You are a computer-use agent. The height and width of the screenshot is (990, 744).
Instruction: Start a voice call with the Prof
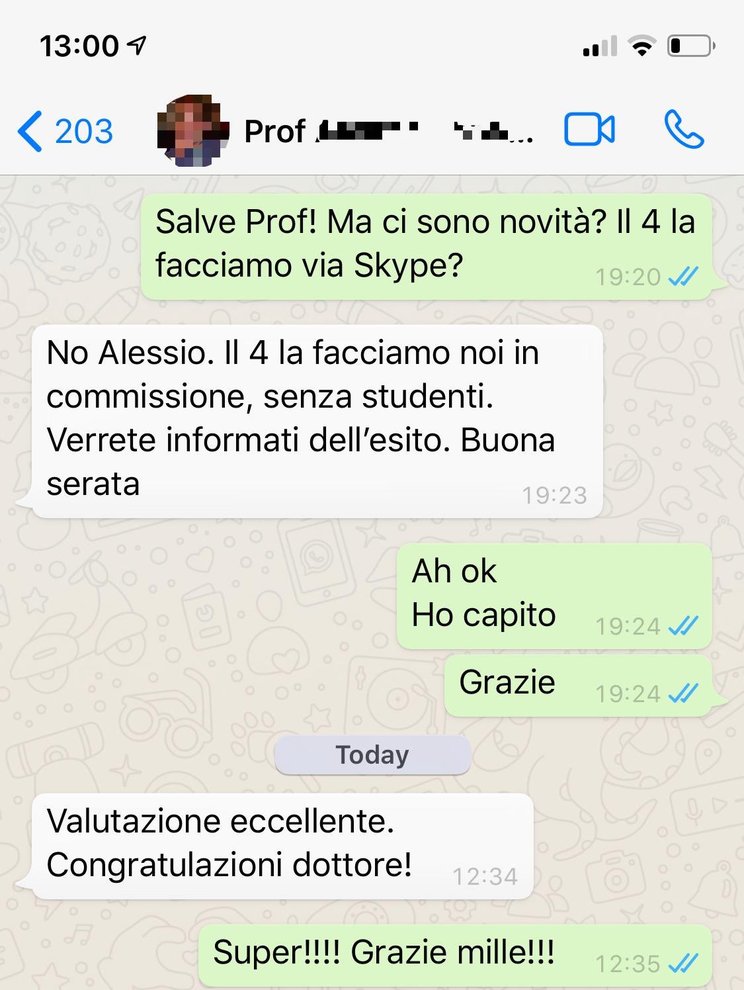point(684,130)
